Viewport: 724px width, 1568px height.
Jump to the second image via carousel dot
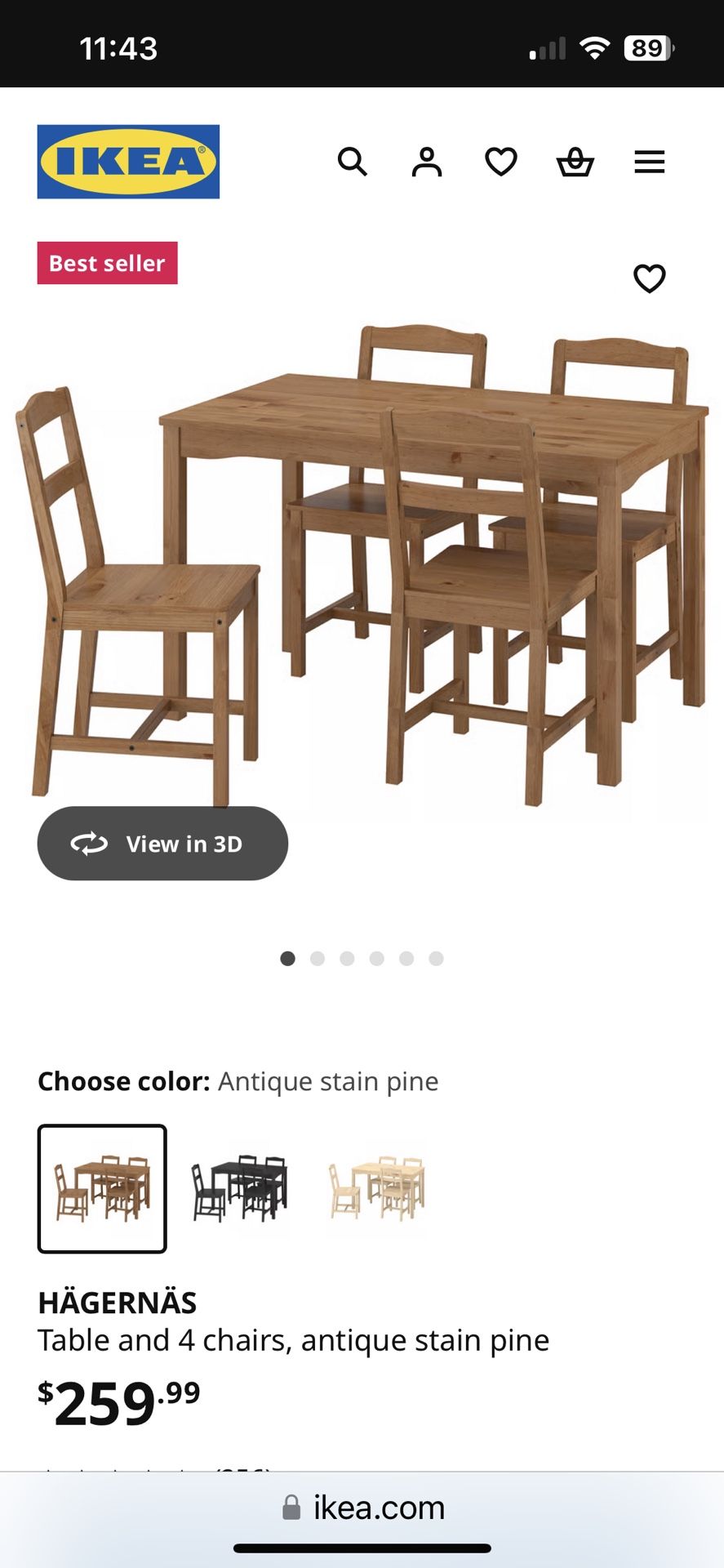[318, 958]
